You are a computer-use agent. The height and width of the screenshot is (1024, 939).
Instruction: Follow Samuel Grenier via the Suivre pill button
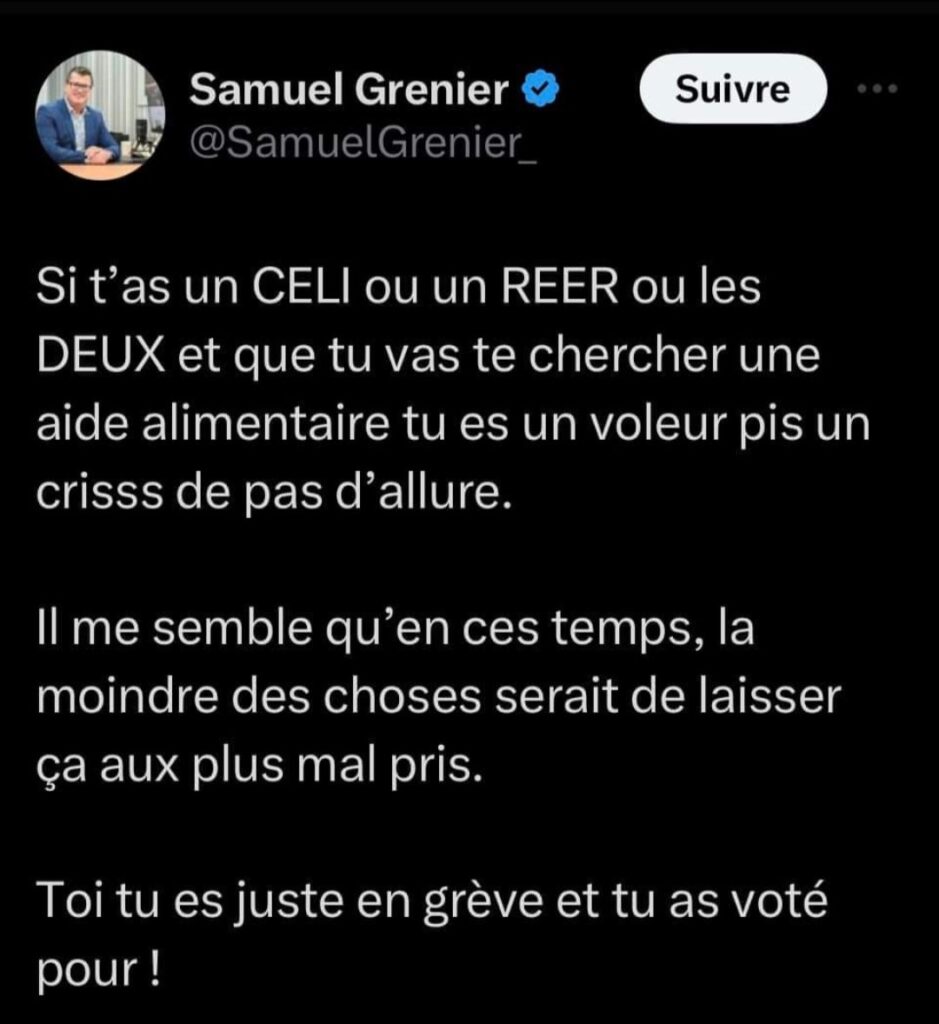click(732, 89)
